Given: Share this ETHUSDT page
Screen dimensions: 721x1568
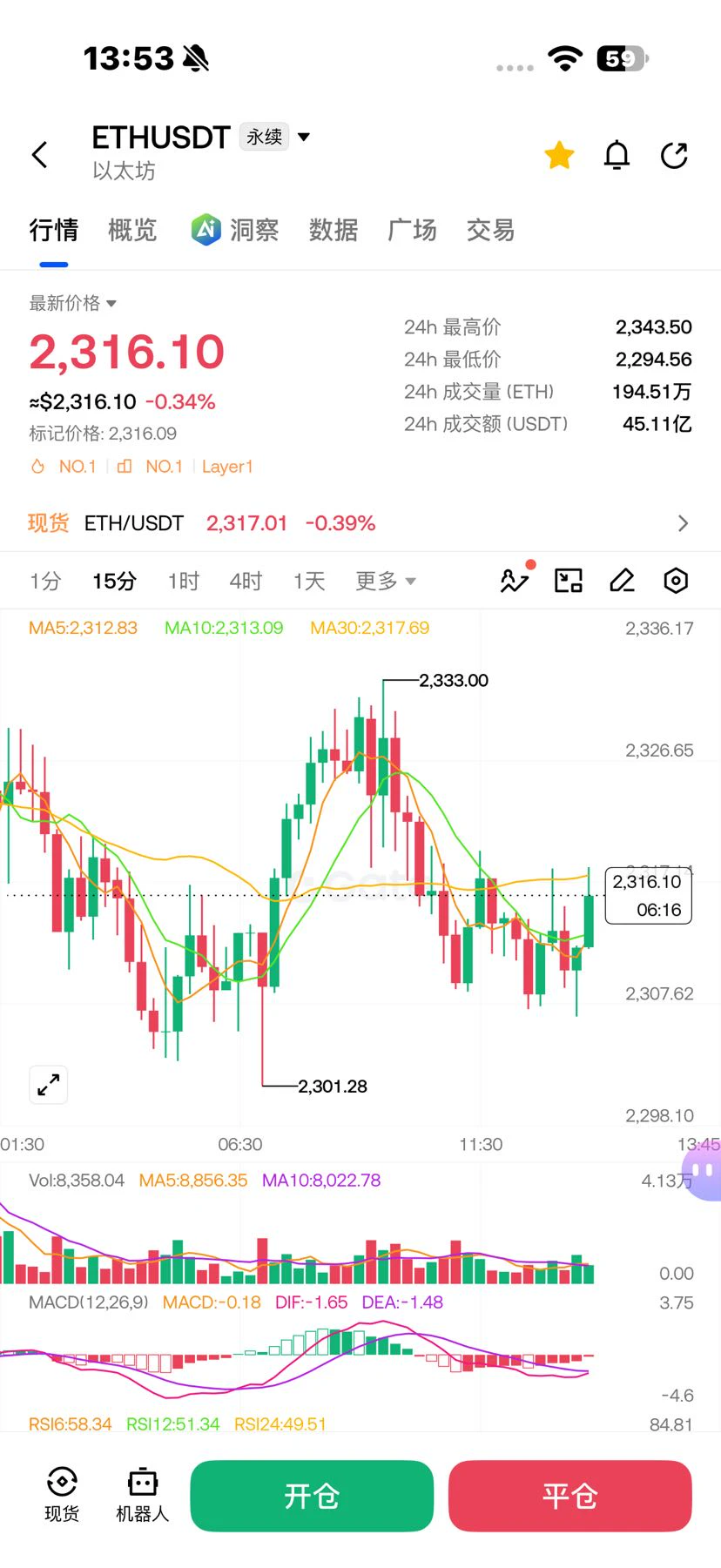Looking at the screenshot, I should click(x=675, y=155).
